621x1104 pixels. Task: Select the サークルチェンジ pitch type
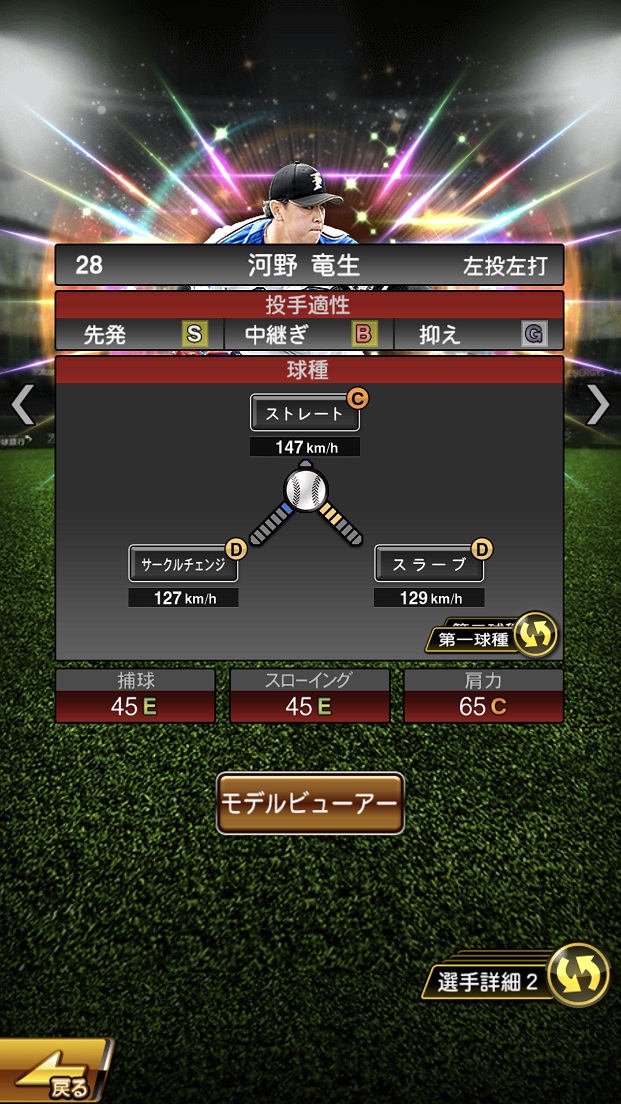[x=183, y=563]
